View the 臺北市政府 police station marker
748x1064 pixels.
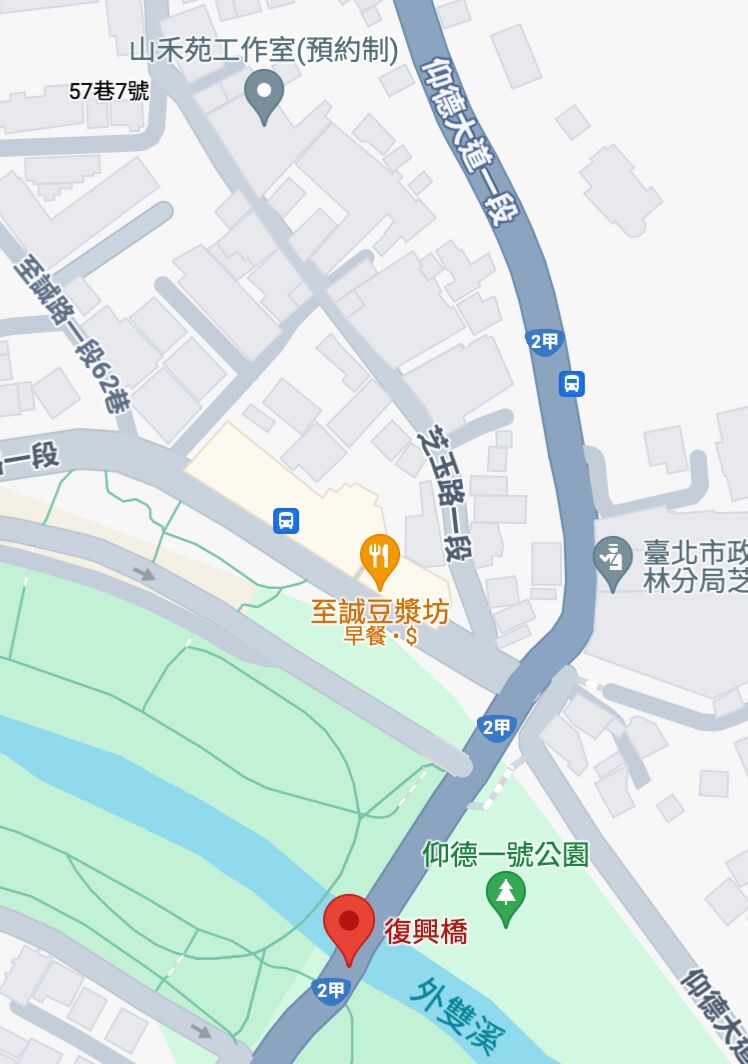pos(612,561)
